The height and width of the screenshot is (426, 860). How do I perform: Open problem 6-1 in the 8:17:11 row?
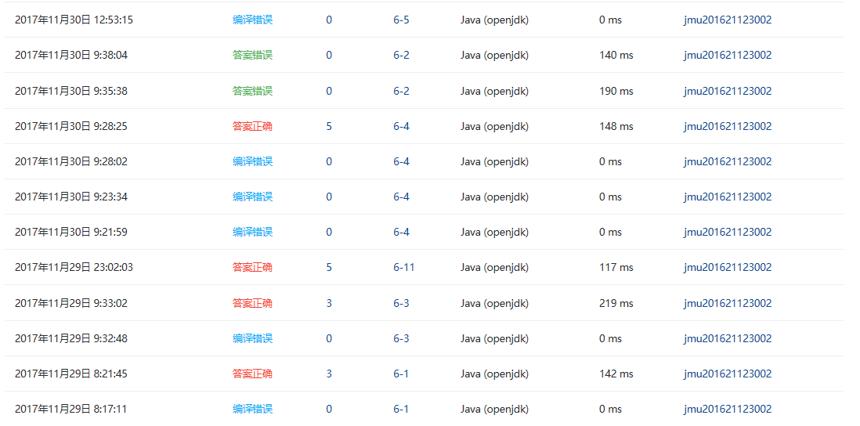tap(401, 409)
